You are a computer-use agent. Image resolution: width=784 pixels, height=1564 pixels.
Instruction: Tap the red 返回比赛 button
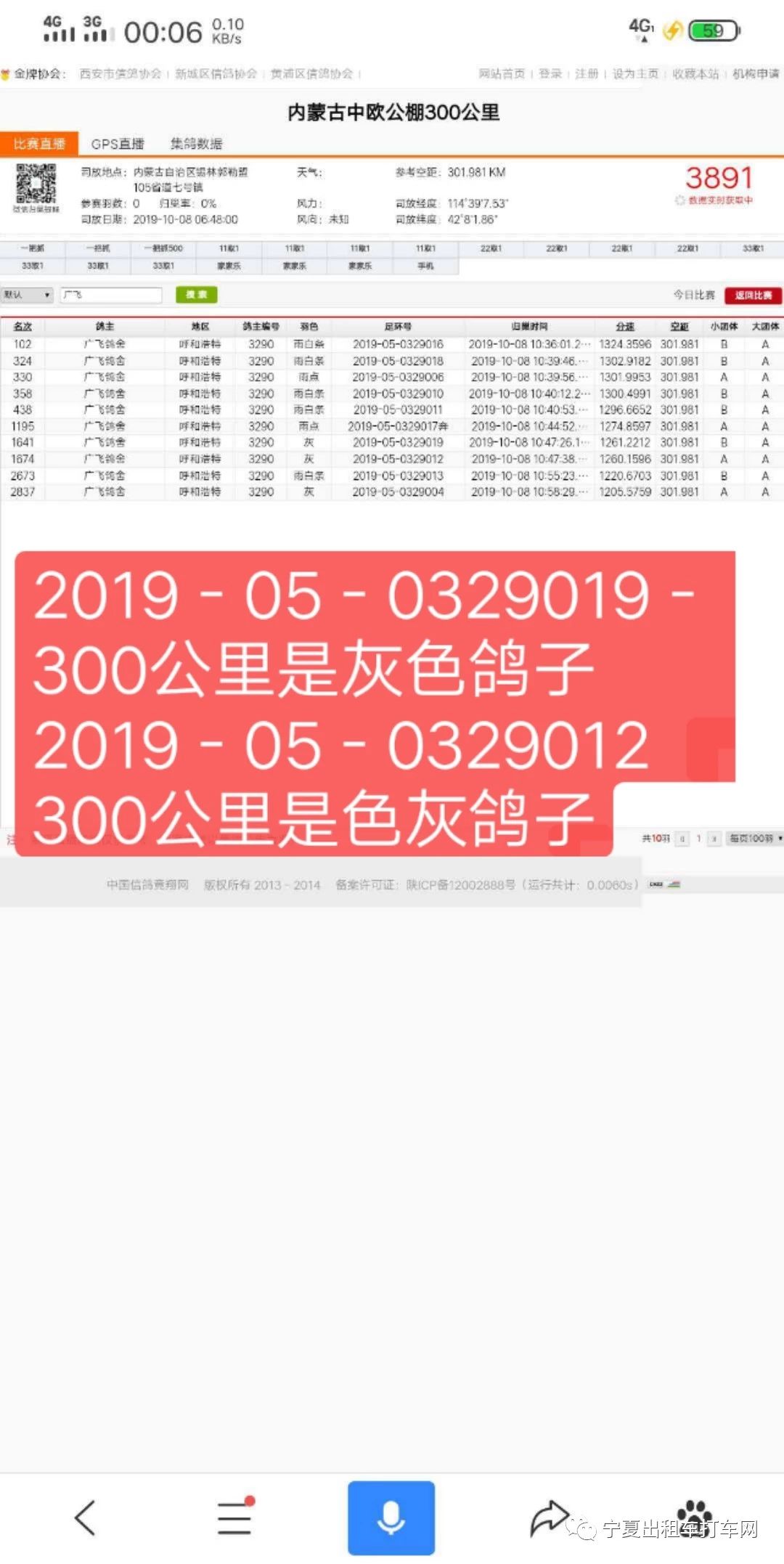[x=753, y=296]
